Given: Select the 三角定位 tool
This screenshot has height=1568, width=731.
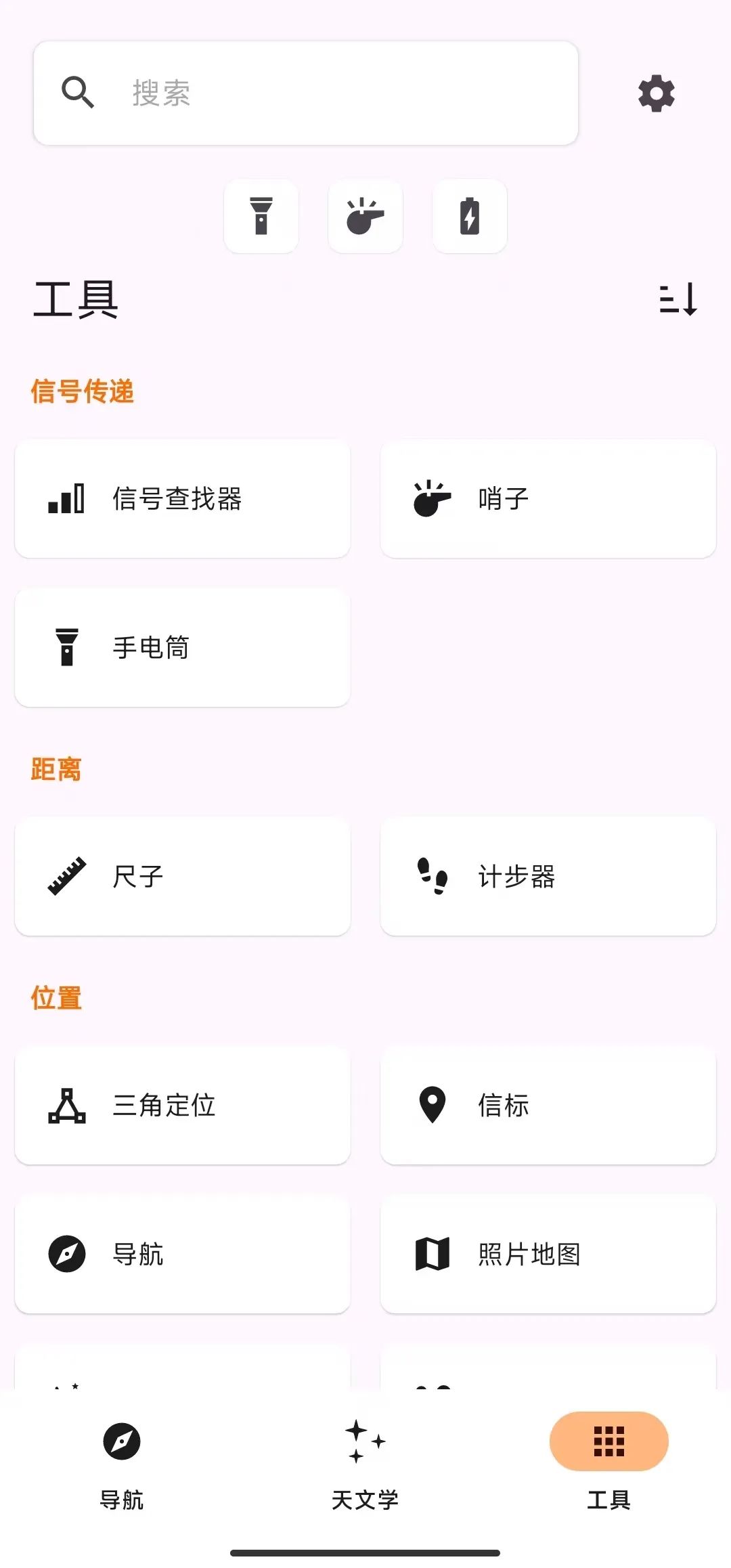Looking at the screenshot, I should [x=183, y=1106].
